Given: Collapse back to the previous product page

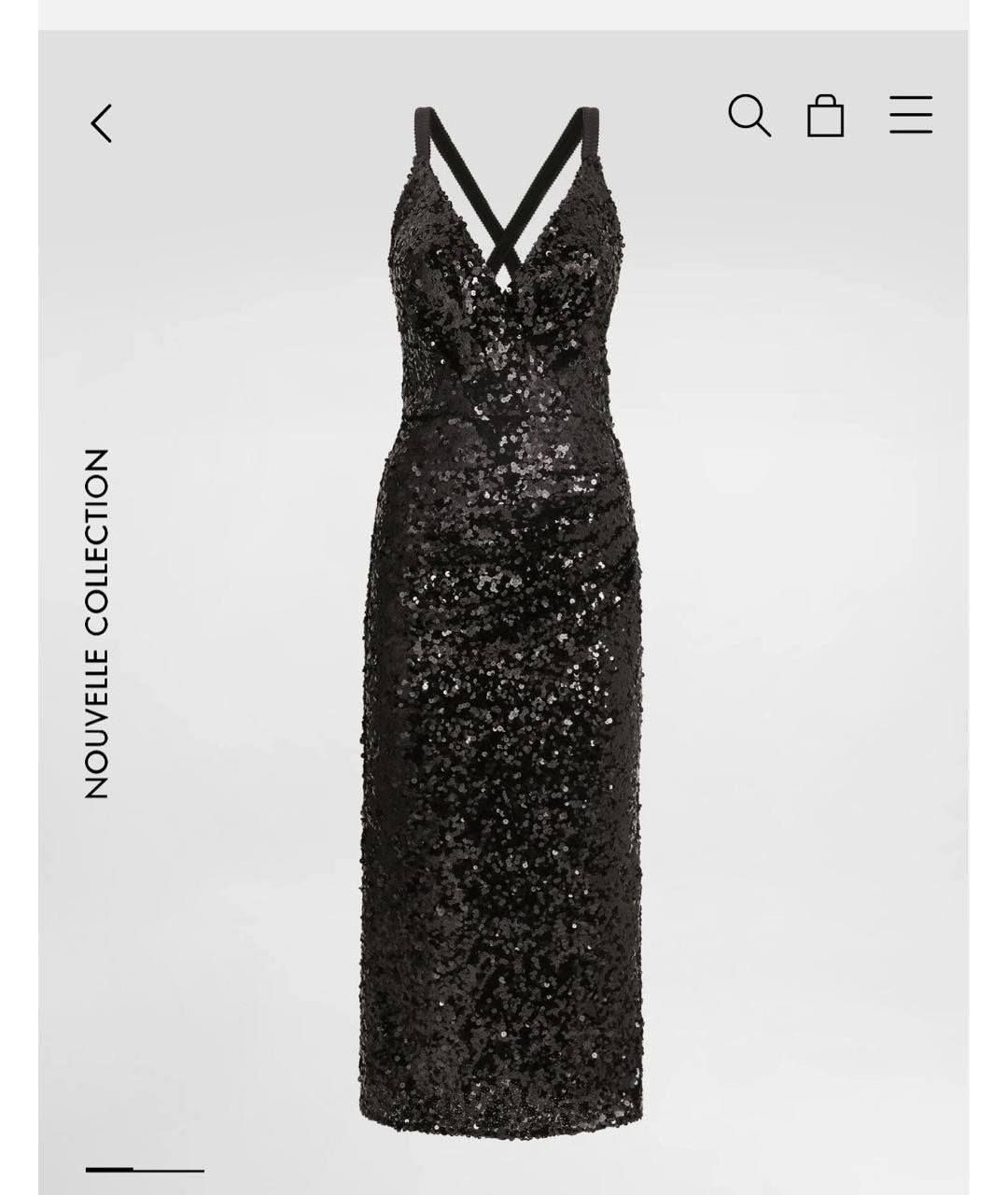Looking at the screenshot, I should pos(102,124).
